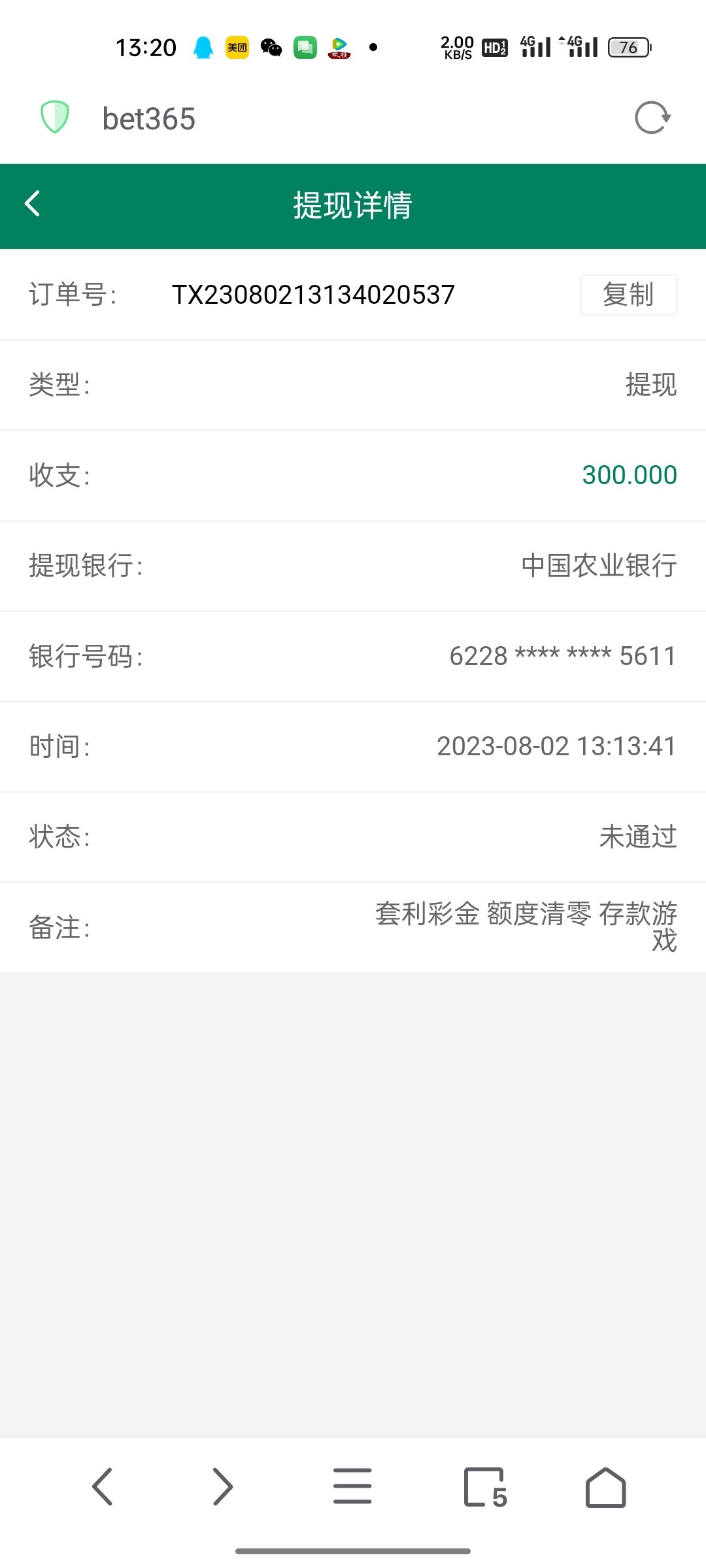Toggle the HD2 indicator in status bar
The height and width of the screenshot is (1568, 706).
tap(494, 46)
